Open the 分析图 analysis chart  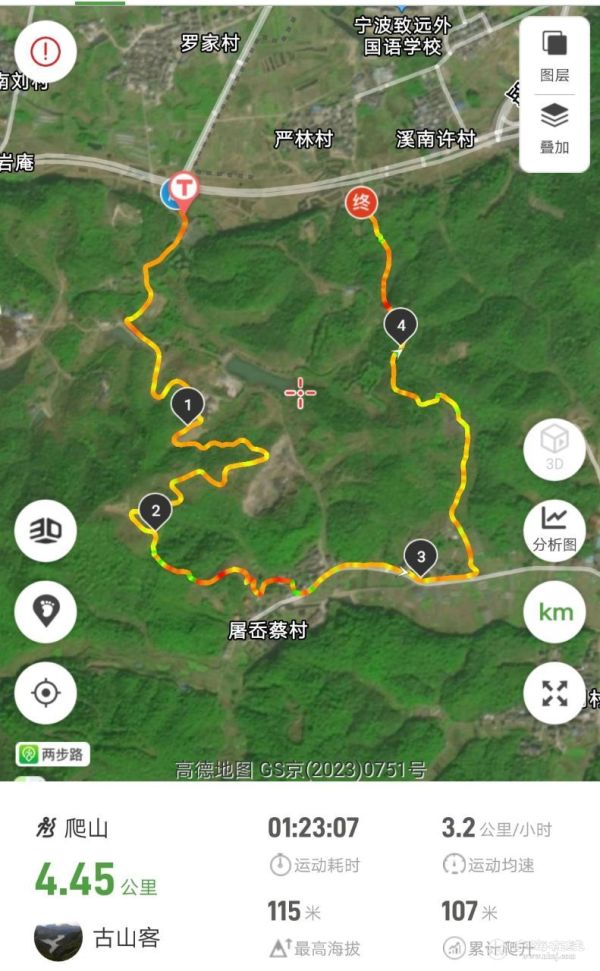[554, 527]
